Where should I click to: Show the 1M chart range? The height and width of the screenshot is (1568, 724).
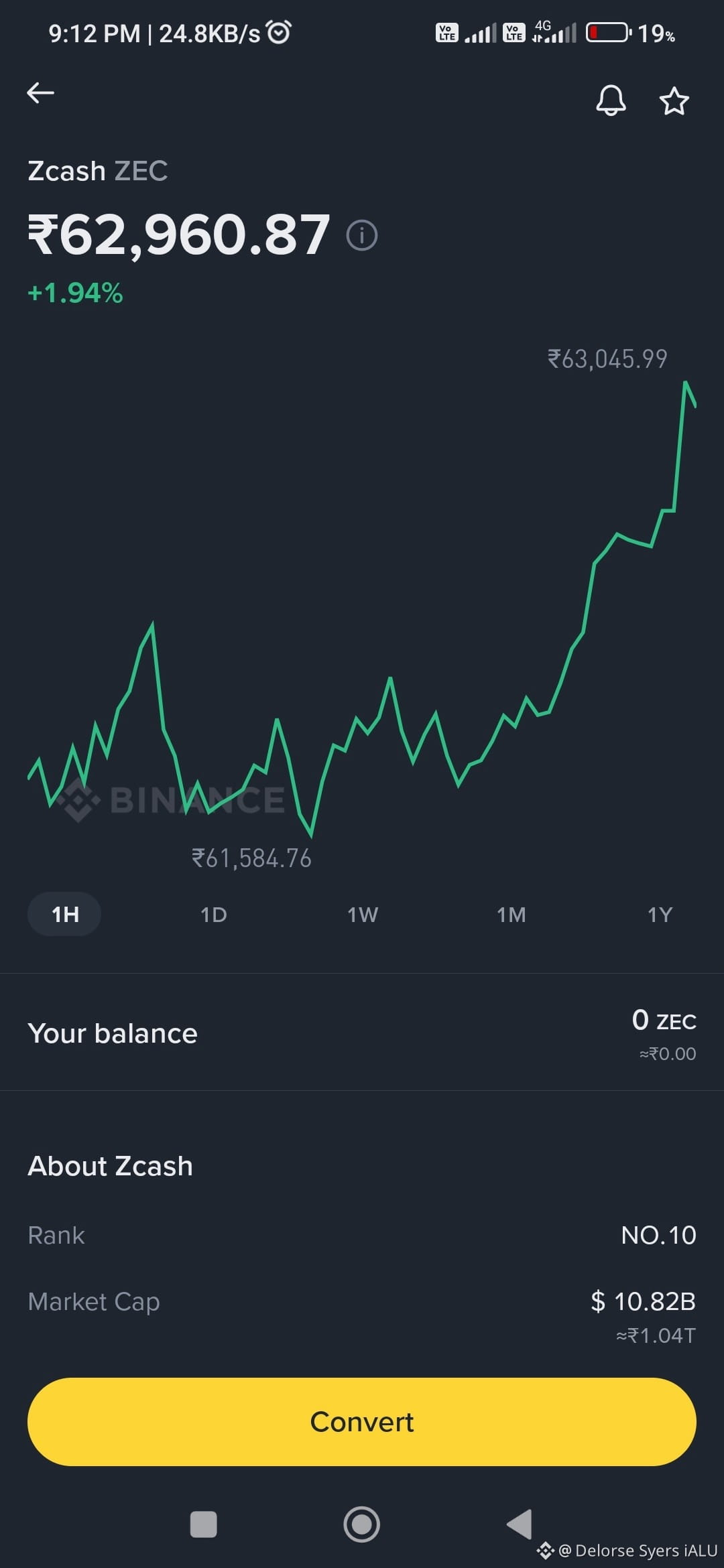click(511, 915)
